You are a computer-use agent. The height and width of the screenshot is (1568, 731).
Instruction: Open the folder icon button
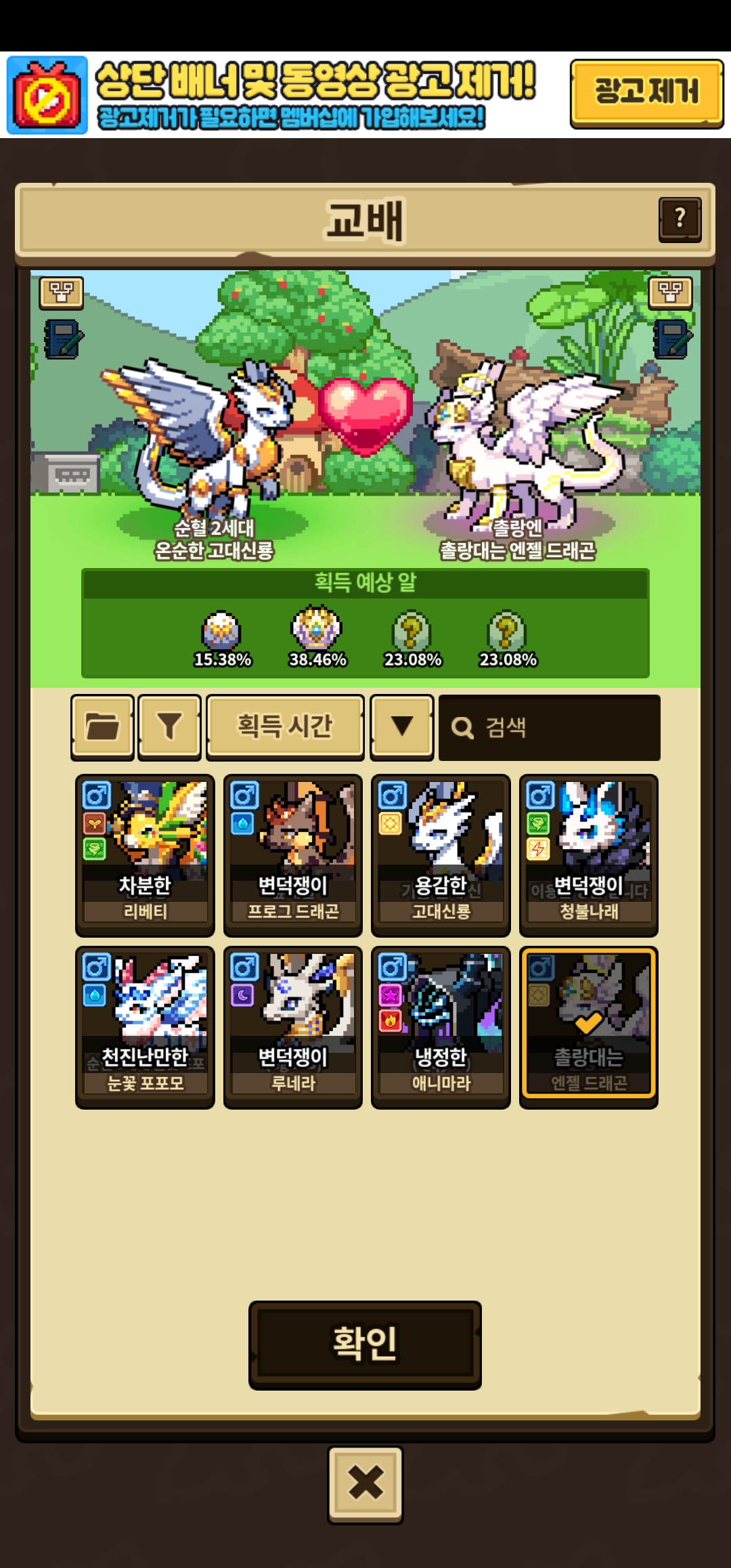tap(102, 727)
